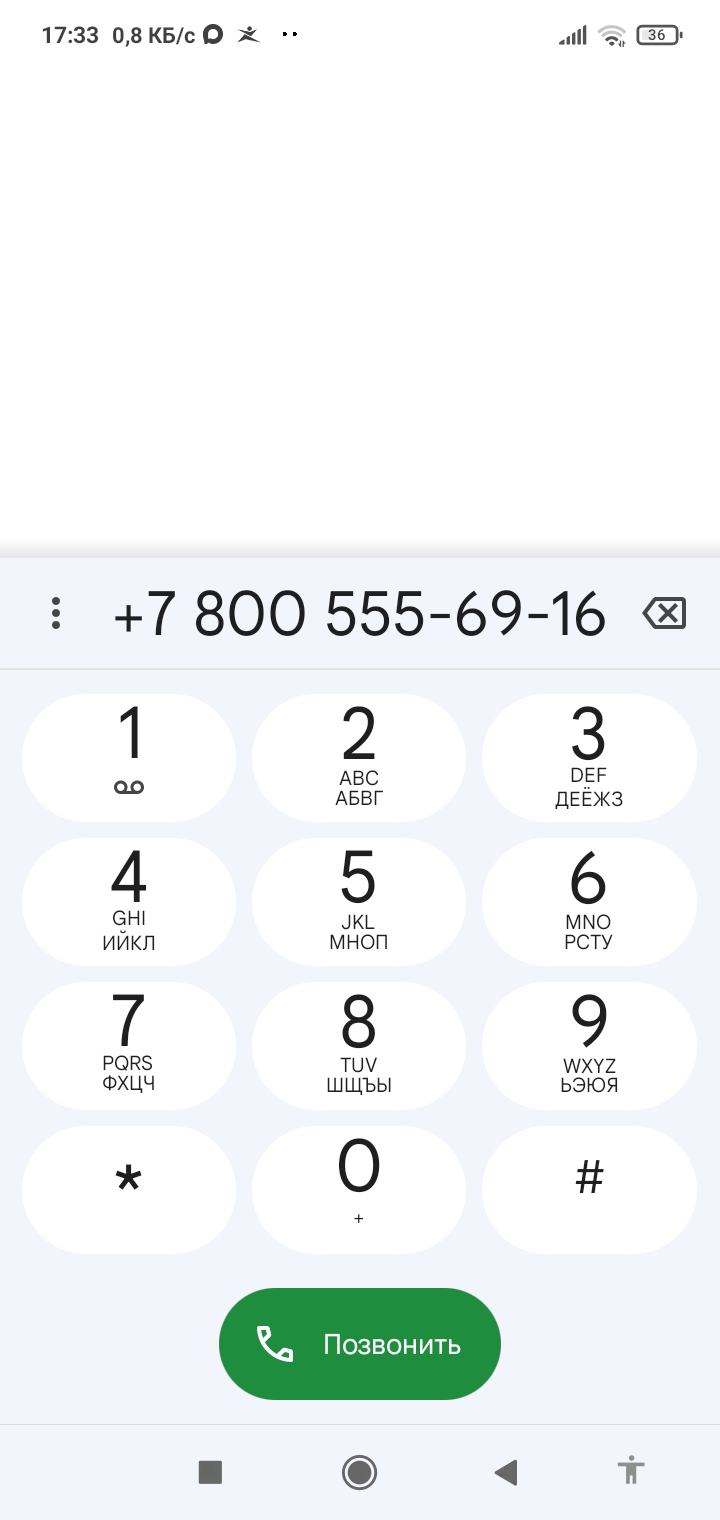The width and height of the screenshot is (720, 1520).
Task: Tap the phone number field +7 800 555-69-16
Action: click(359, 613)
